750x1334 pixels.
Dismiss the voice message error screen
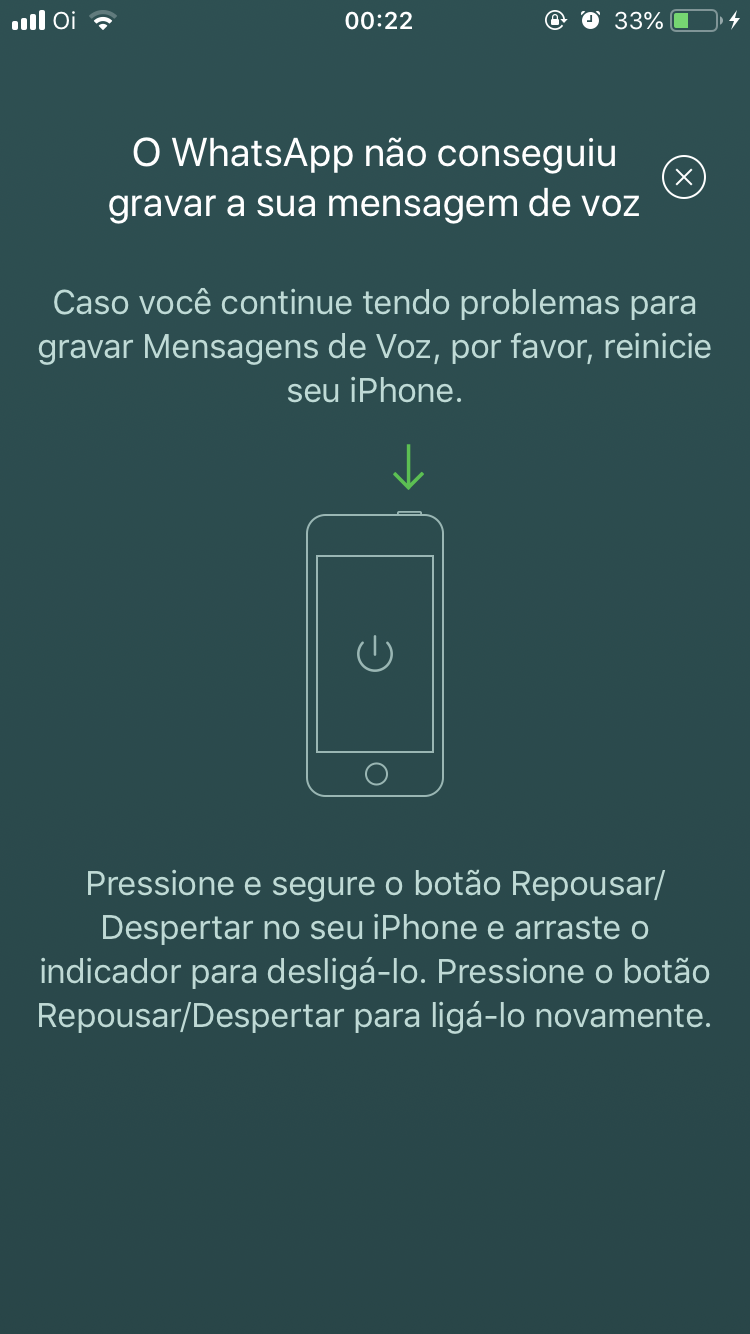(684, 178)
